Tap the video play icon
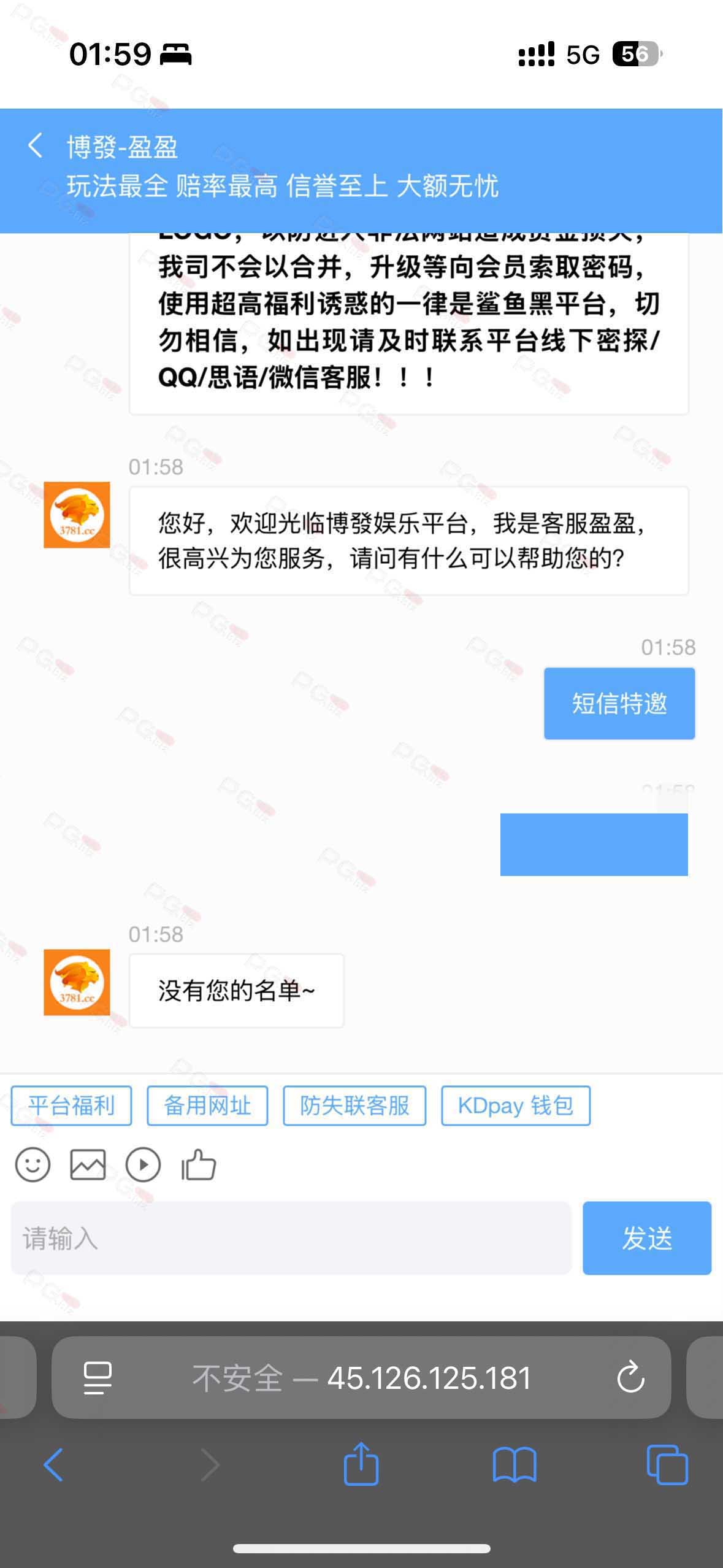This screenshot has width=723, height=1568. pos(143,1164)
